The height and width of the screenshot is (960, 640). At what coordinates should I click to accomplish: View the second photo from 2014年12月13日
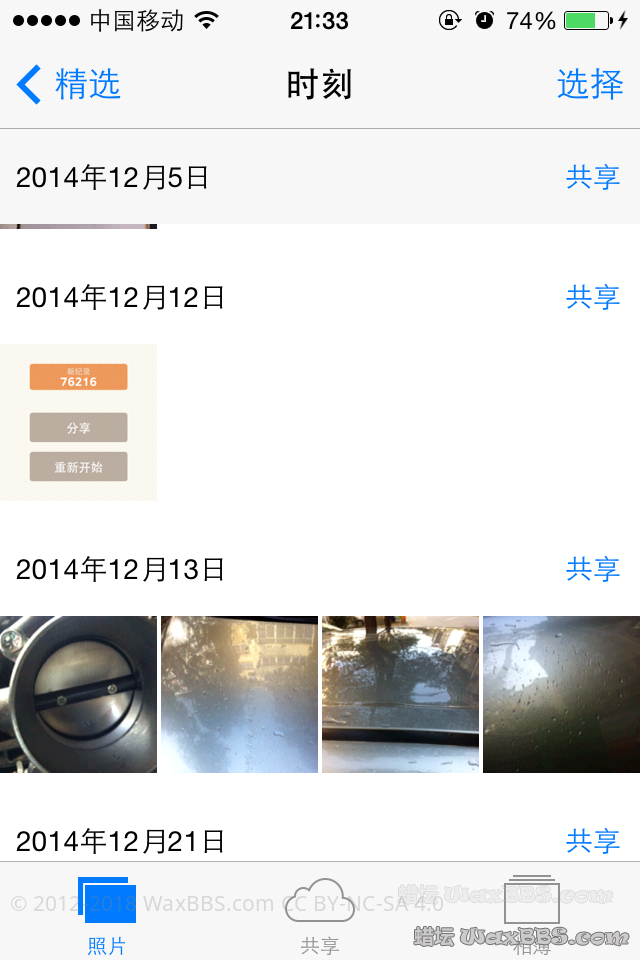tap(239, 694)
